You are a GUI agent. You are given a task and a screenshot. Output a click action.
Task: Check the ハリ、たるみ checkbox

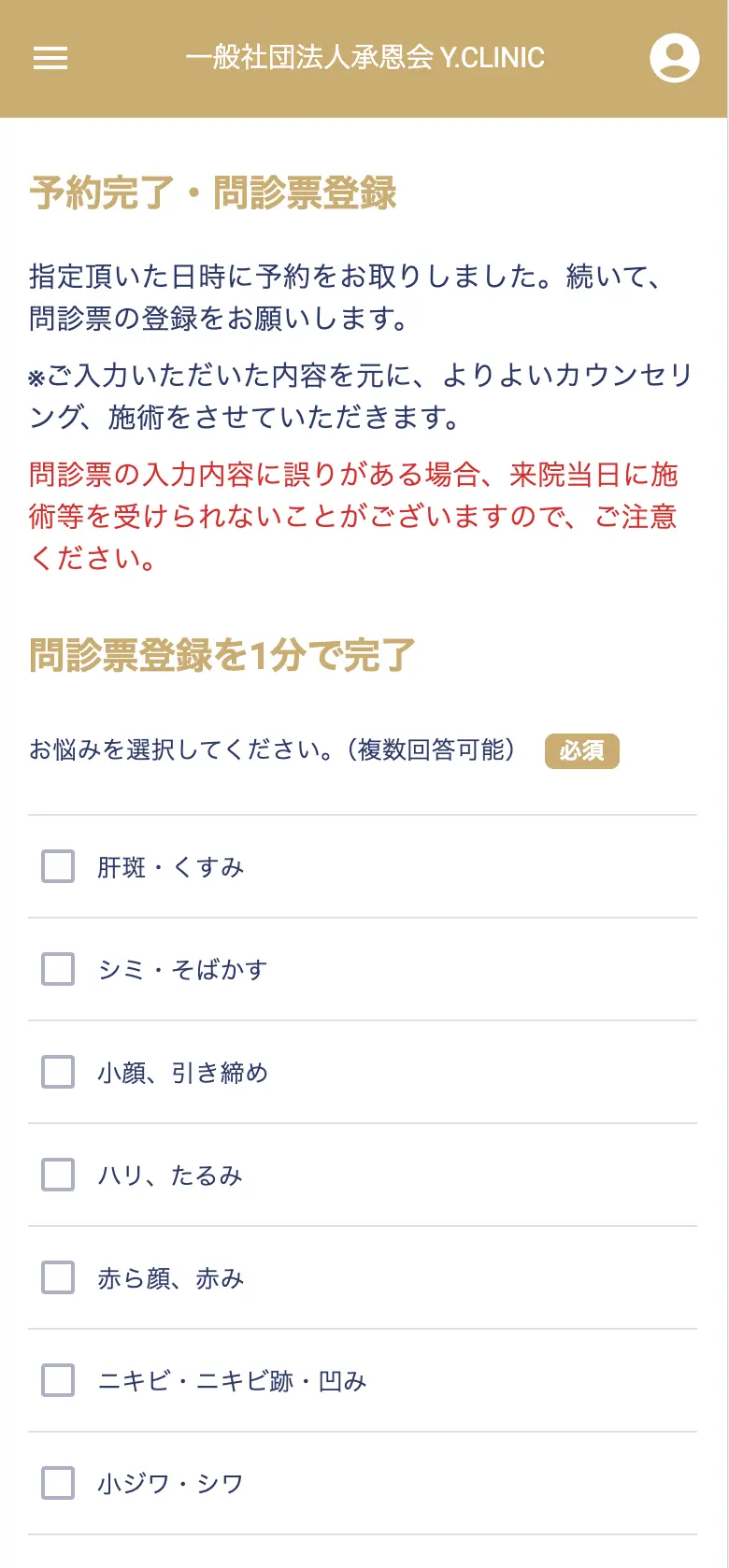pyautogui.click(x=57, y=1175)
